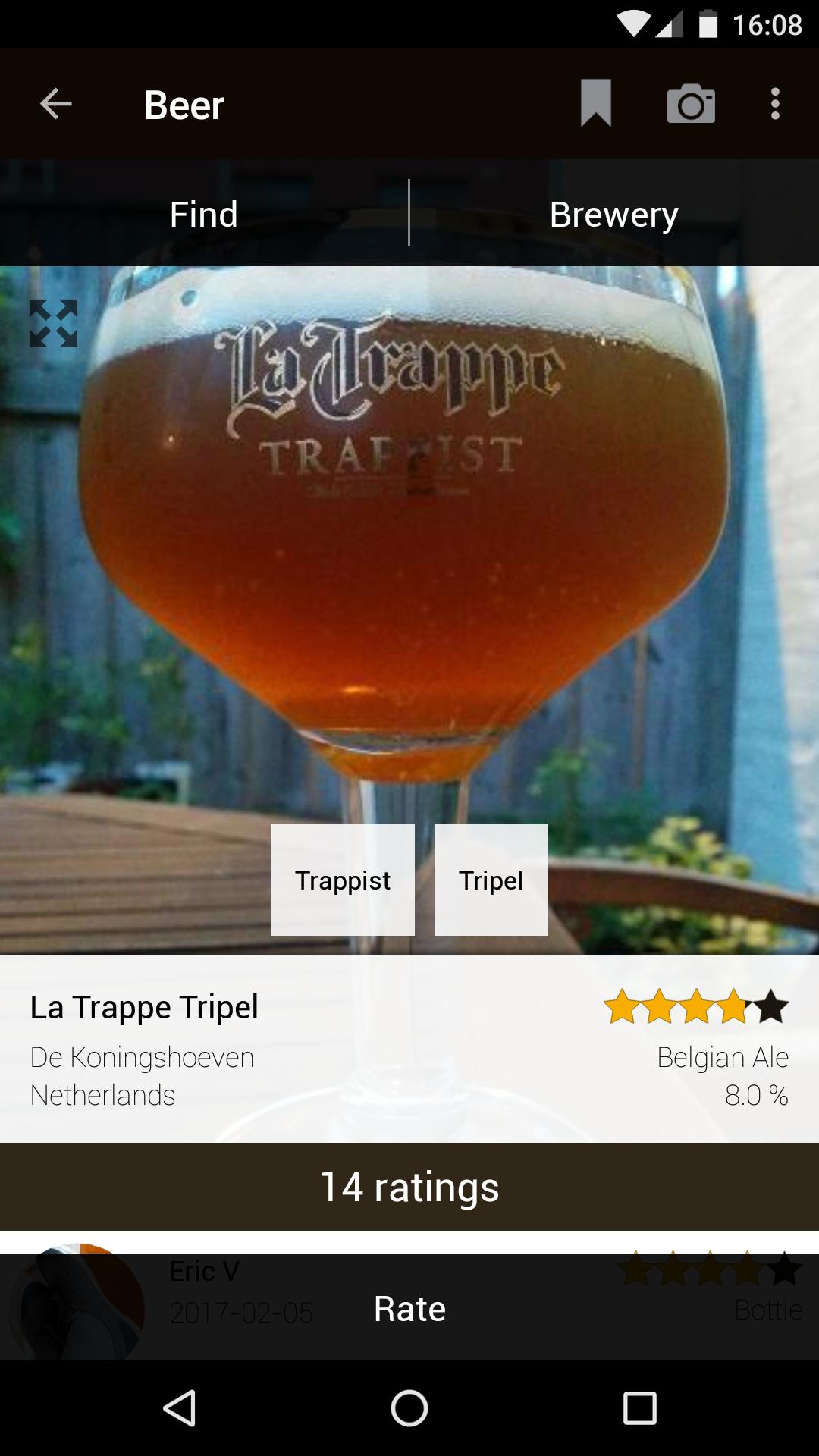
Task: Select the Tripel style tag
Action: 491,880
